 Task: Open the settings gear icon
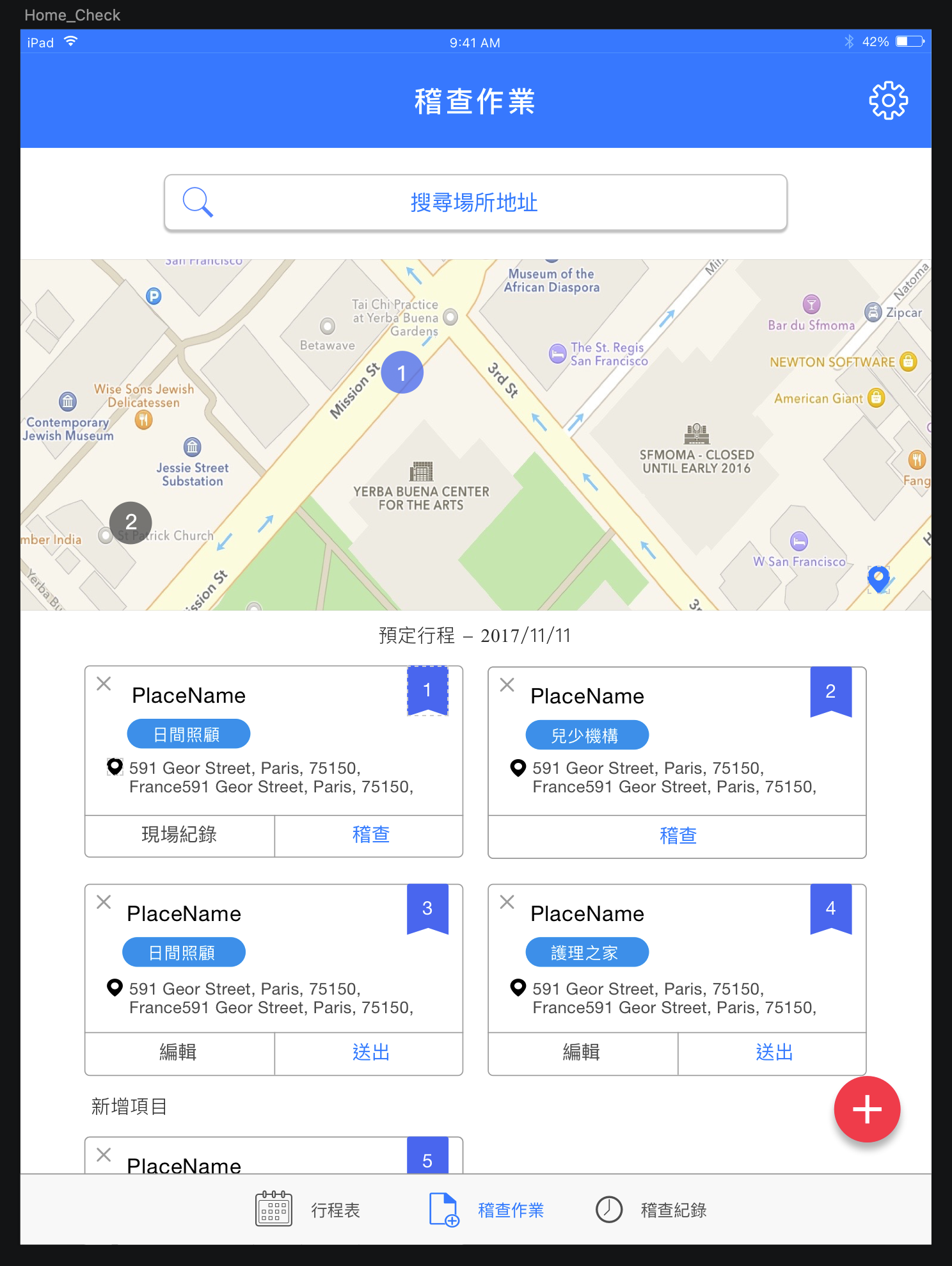click(x=888, y=100)
